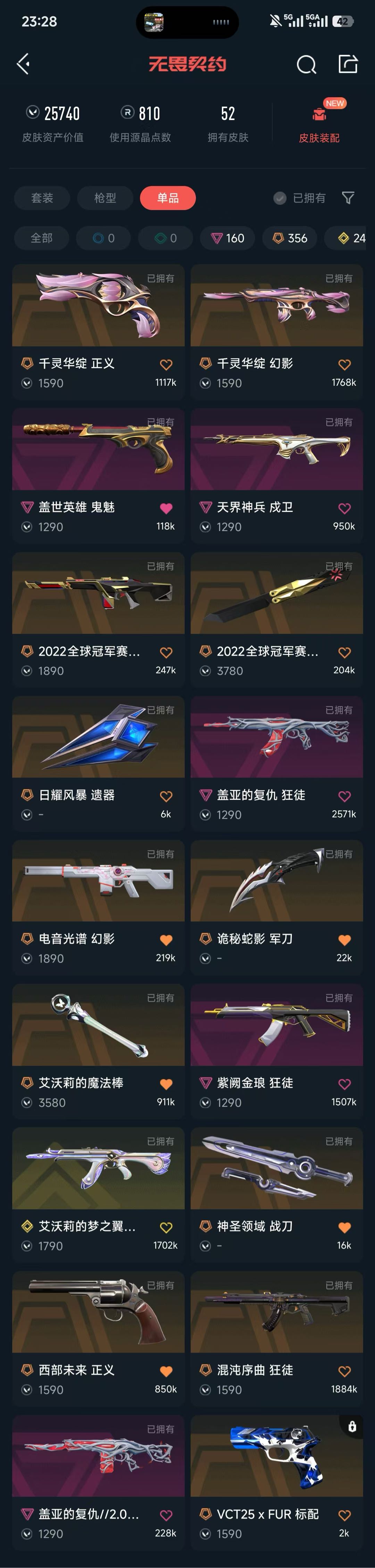The height and width of the screenshot is (1568, 375).
Task: Filter by the 356 tier chip
Action: click(290, 238)
